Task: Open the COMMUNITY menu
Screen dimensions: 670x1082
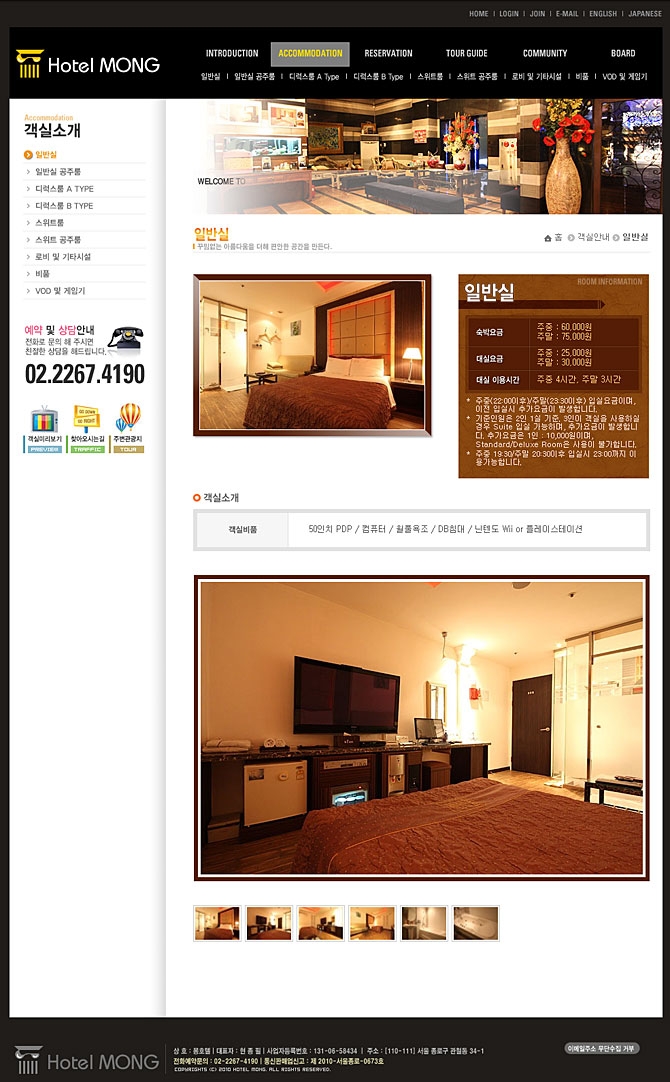Action: 545,54
